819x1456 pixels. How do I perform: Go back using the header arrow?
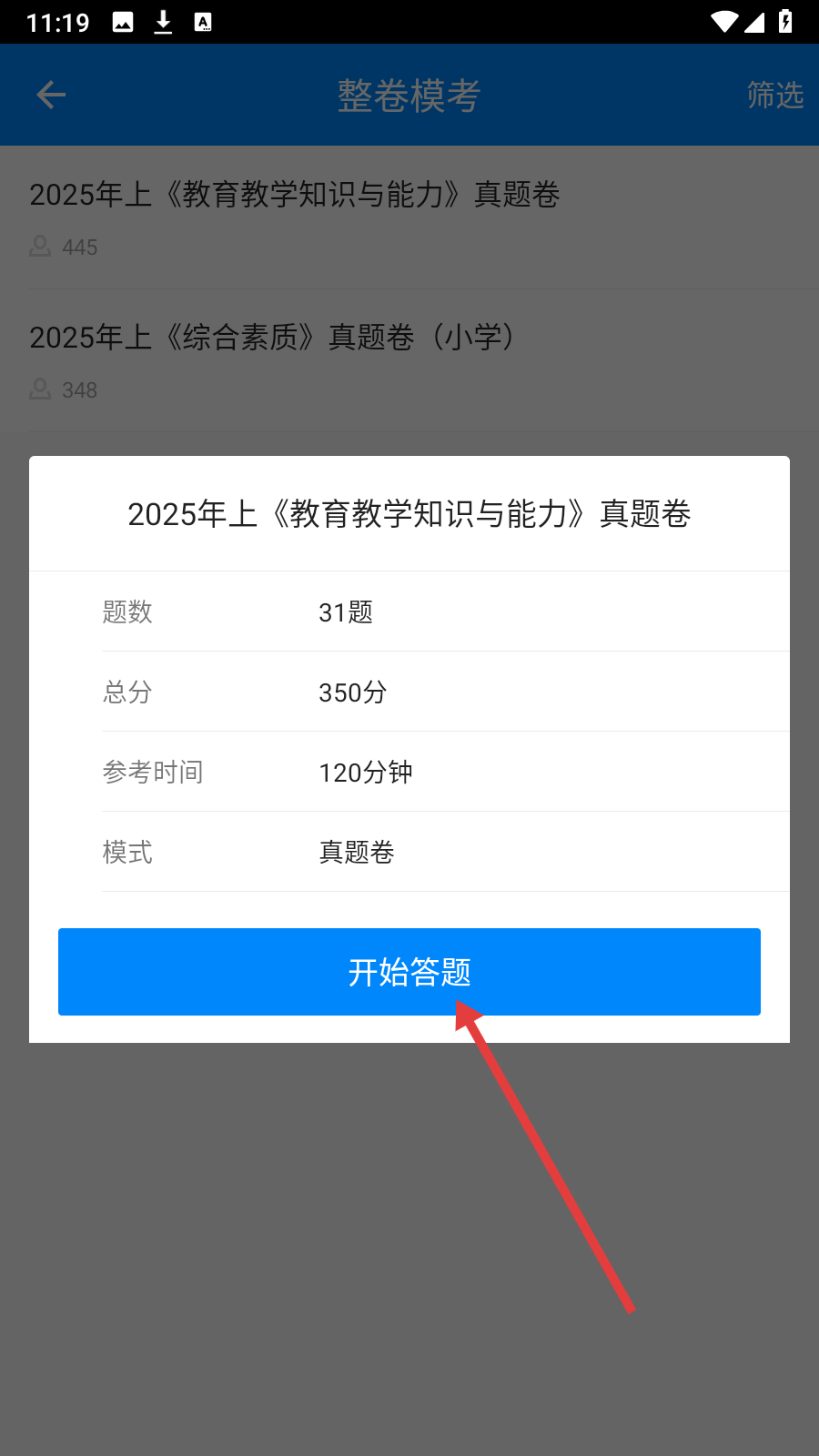tap(51, 95)
